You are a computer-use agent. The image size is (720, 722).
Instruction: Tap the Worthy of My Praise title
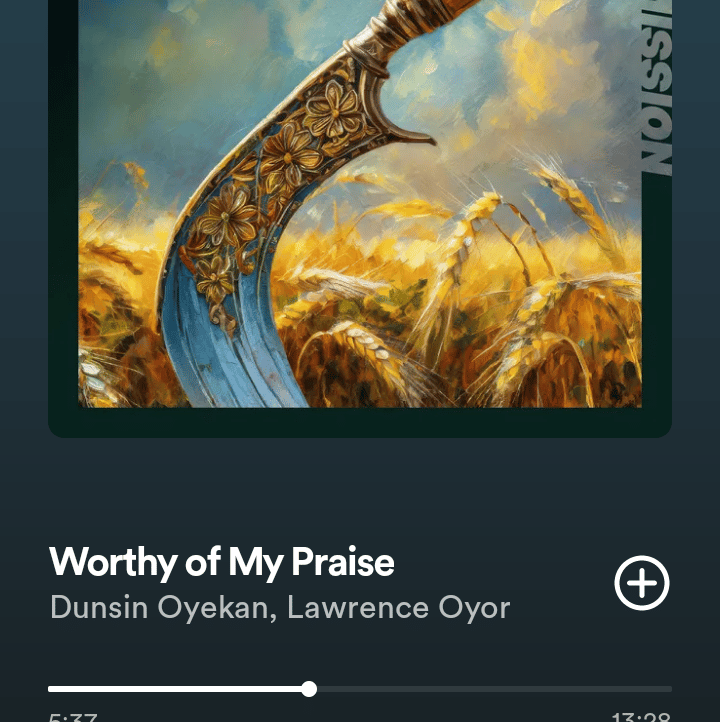[x=222, y=563]
